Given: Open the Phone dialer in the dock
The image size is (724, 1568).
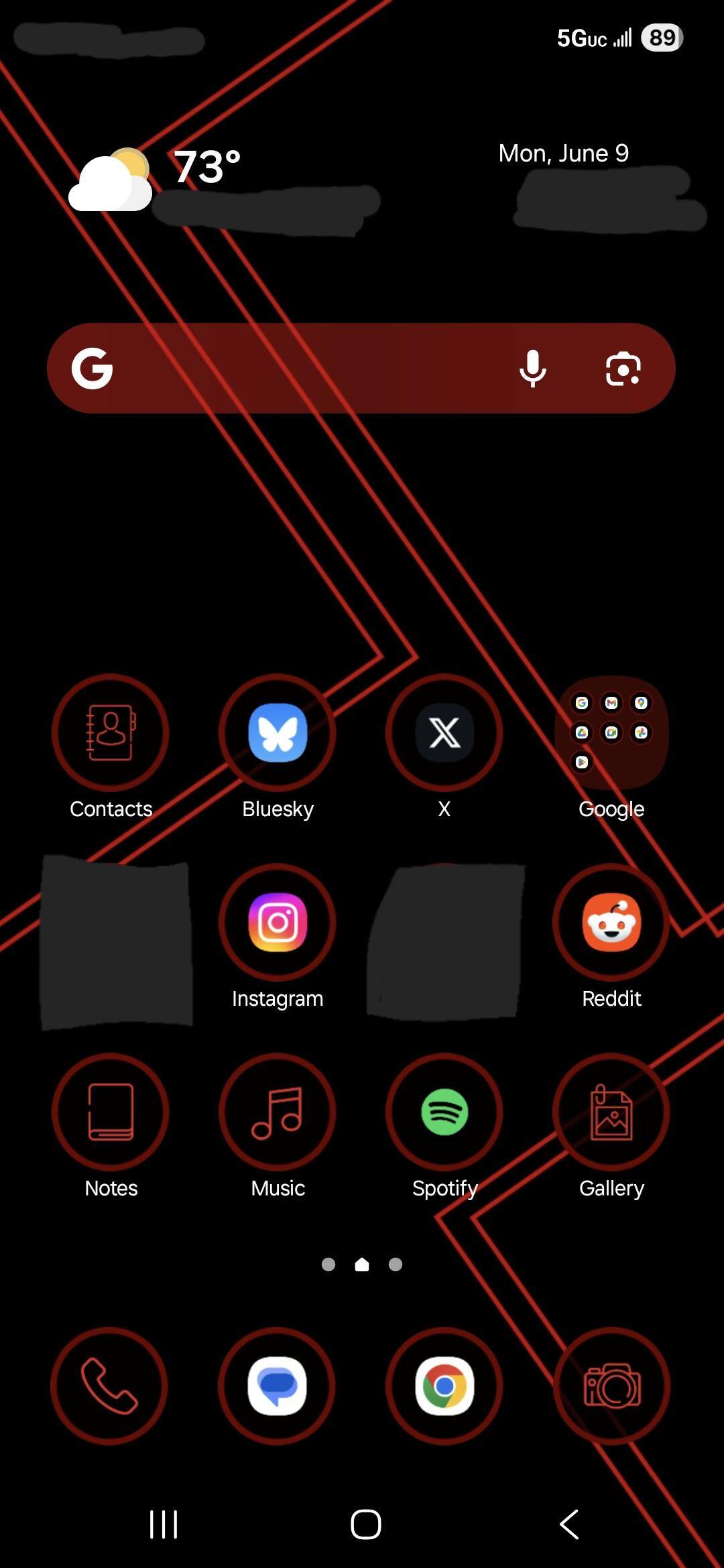Looking at the screenshot, I should (x=109, y=1386).
